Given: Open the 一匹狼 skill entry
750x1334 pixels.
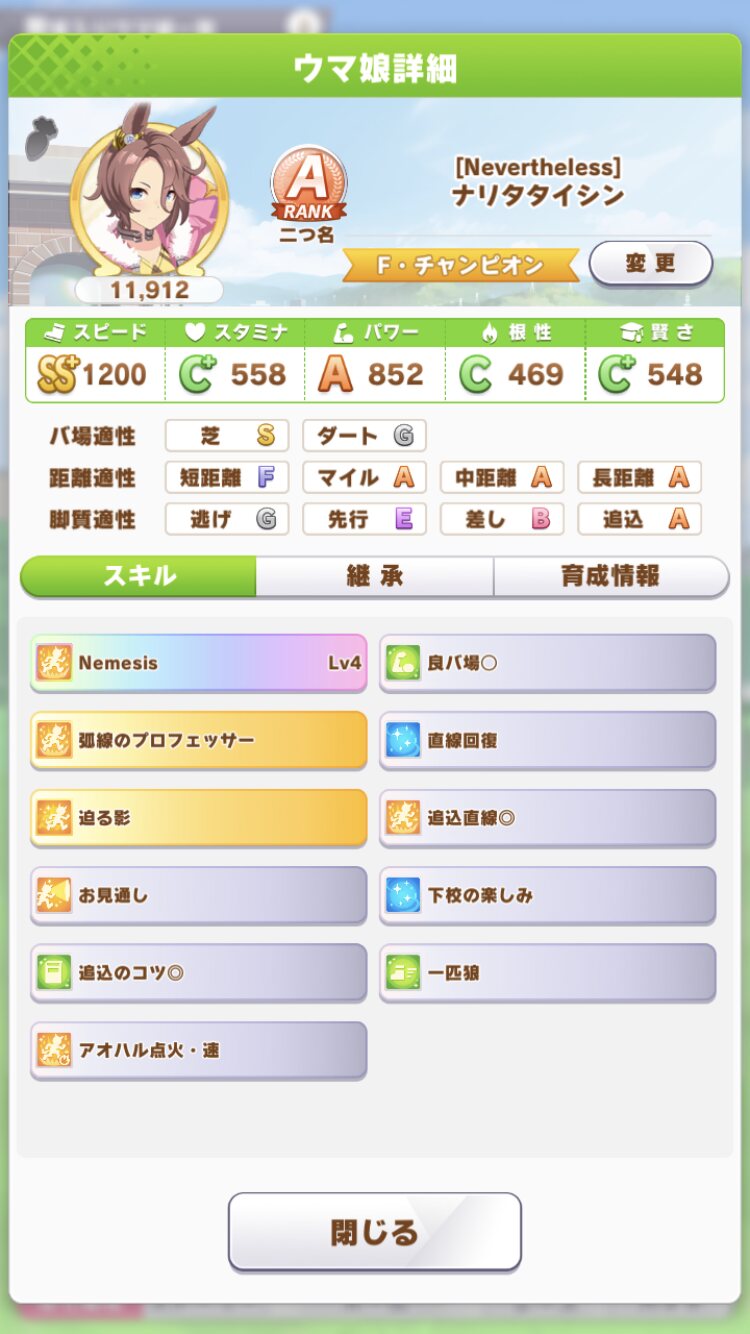Looking at the screenshot, I should coord(548,972).
